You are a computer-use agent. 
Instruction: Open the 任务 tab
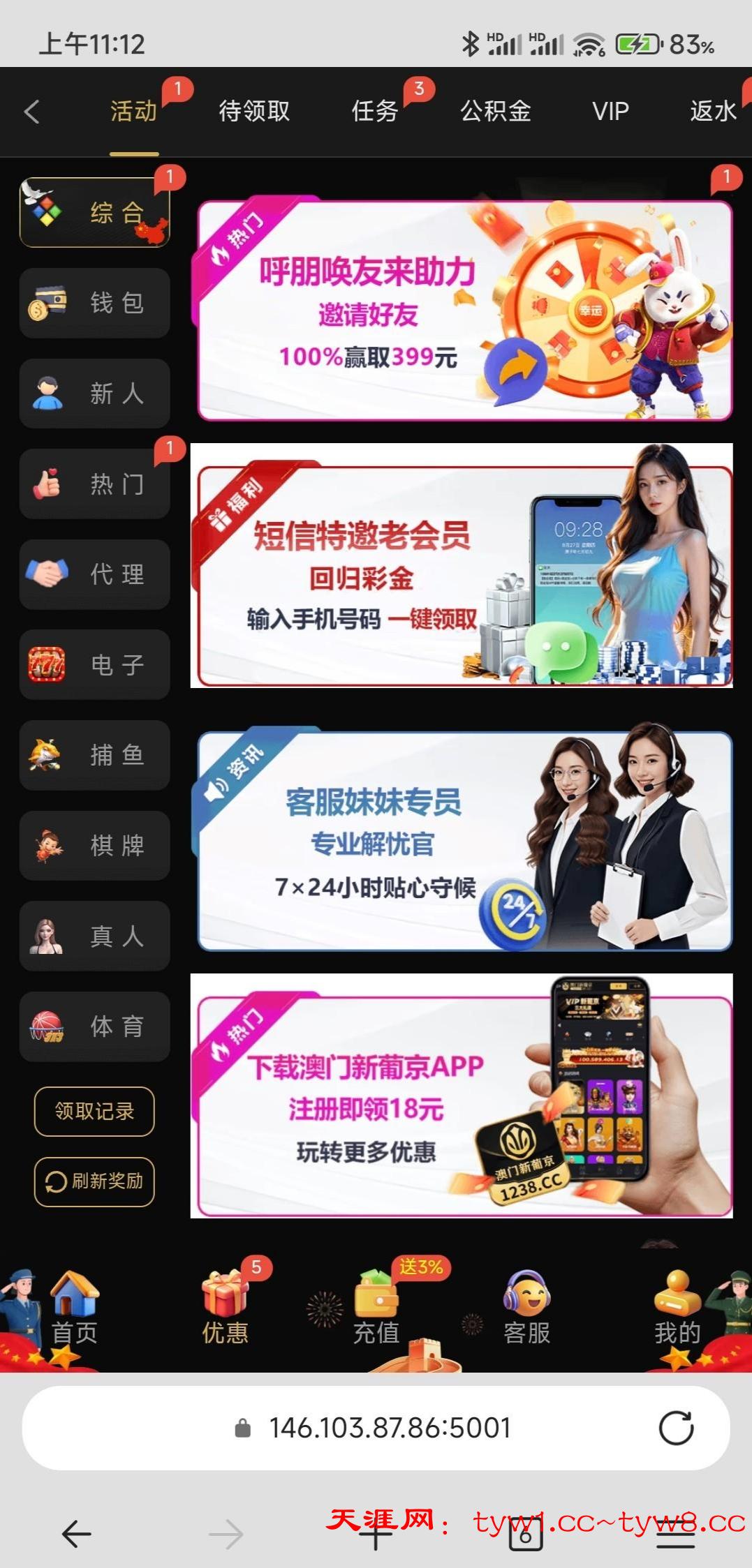tap(375, 112)
